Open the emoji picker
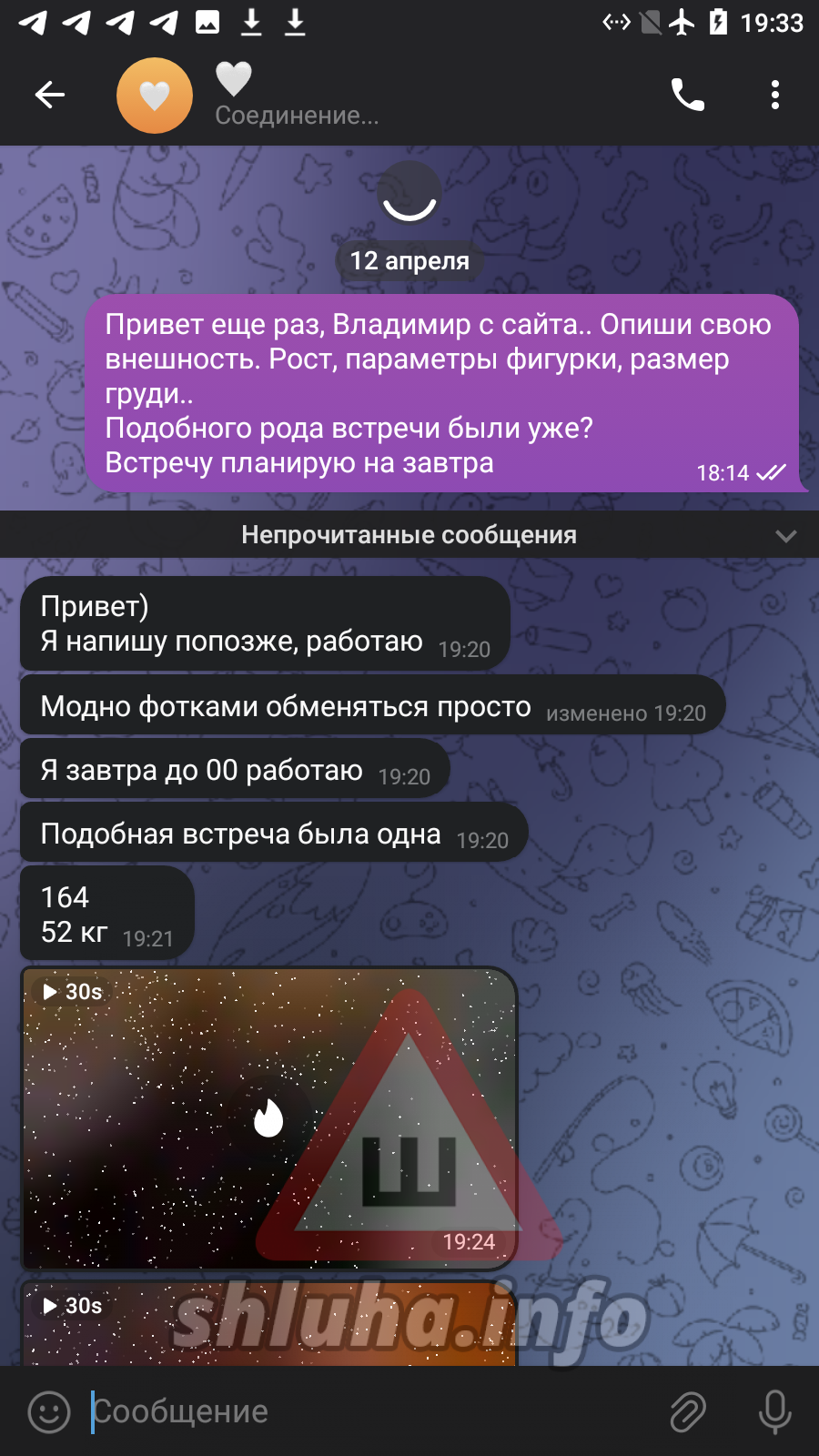Image resolution: width=819 pixels, height=1456 pixels. [49, 1411]
